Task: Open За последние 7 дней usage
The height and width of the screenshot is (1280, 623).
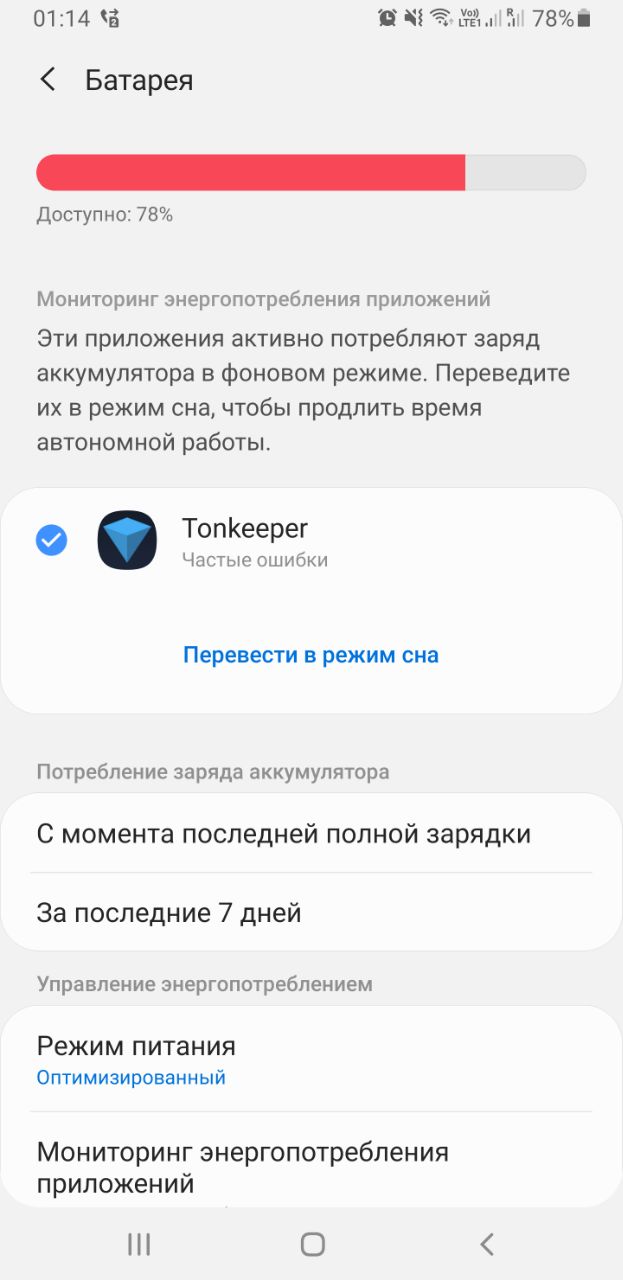Action: 311,913
